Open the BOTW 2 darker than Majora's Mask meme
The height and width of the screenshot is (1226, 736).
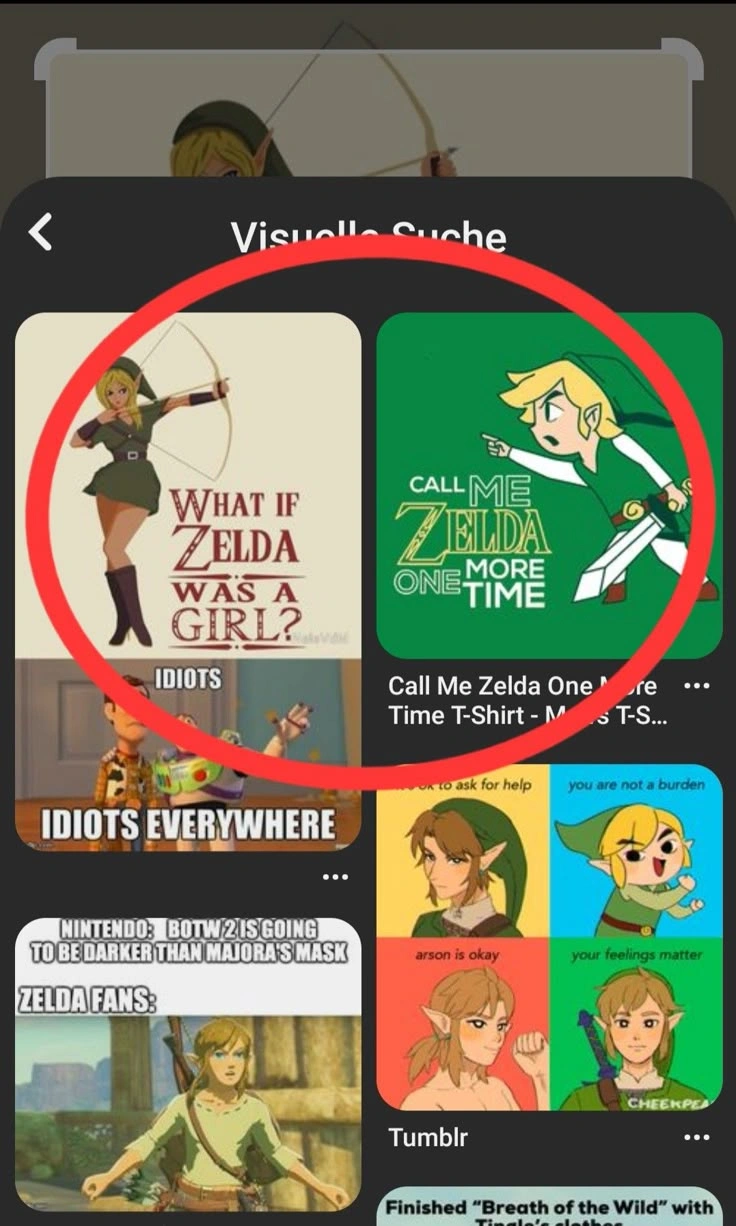[188, 1070]
